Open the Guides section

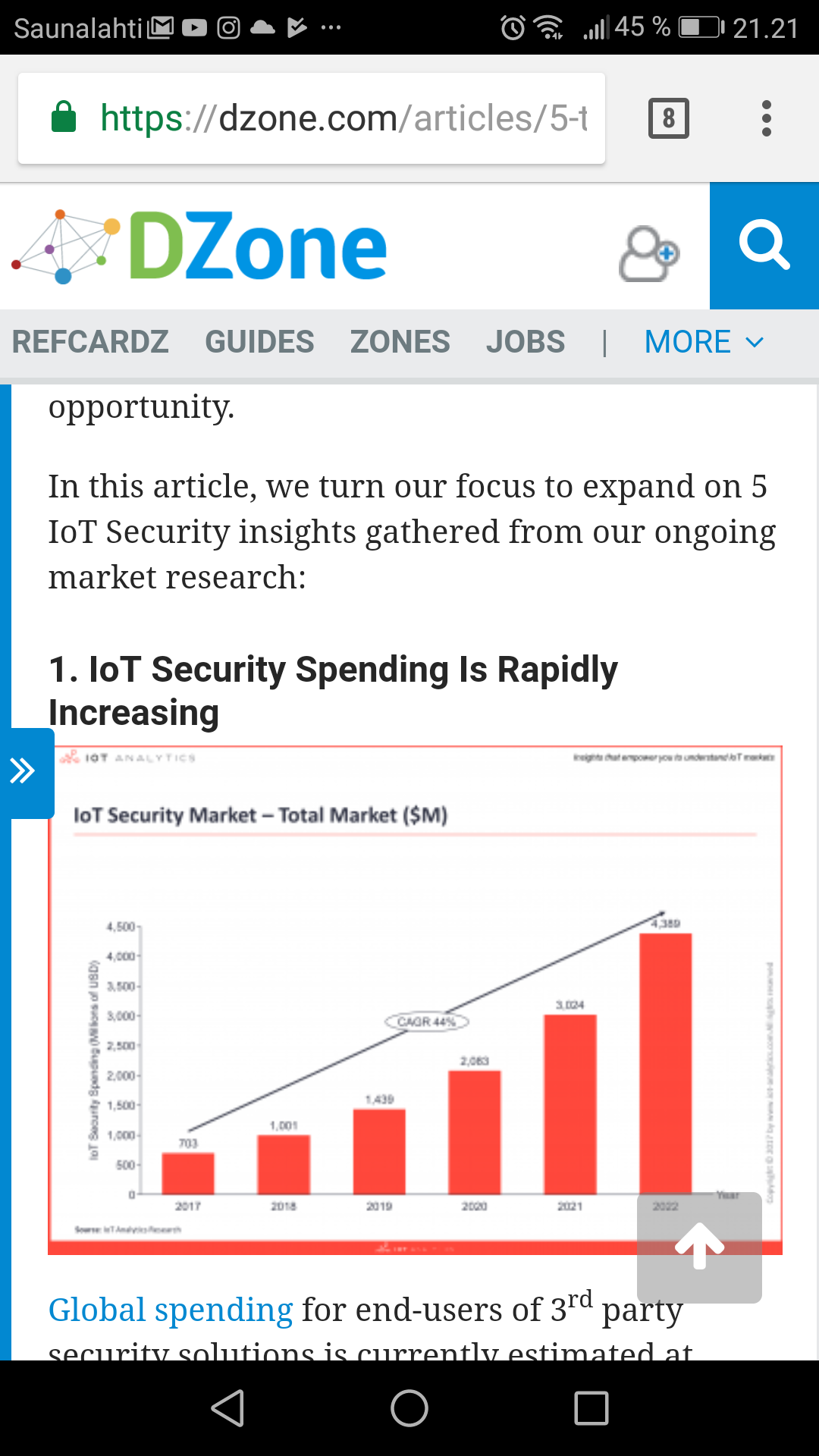pos(259,342)
